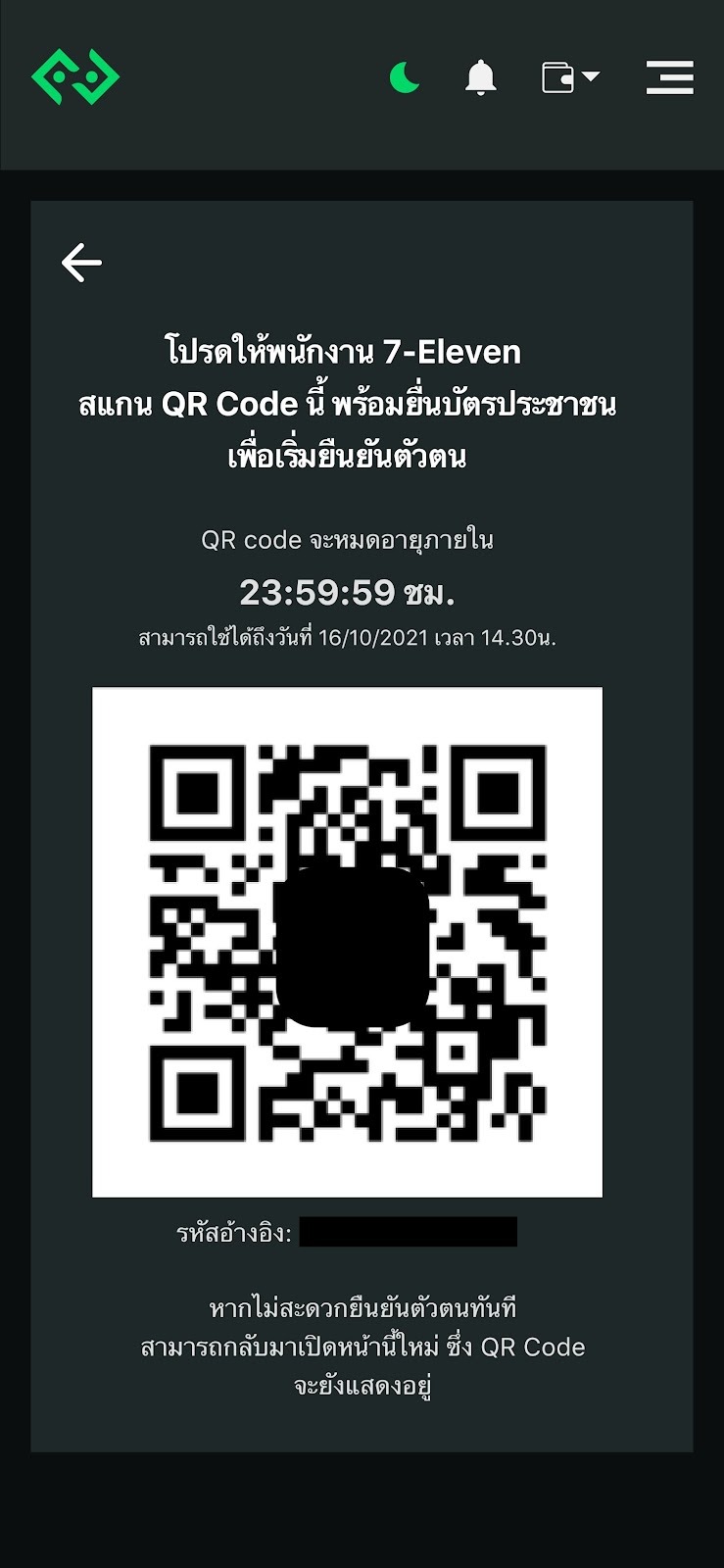This screenshot has width=724, height=1568.
Task: Toggle dark mode with the moon icon
Action: coord(404,76)
